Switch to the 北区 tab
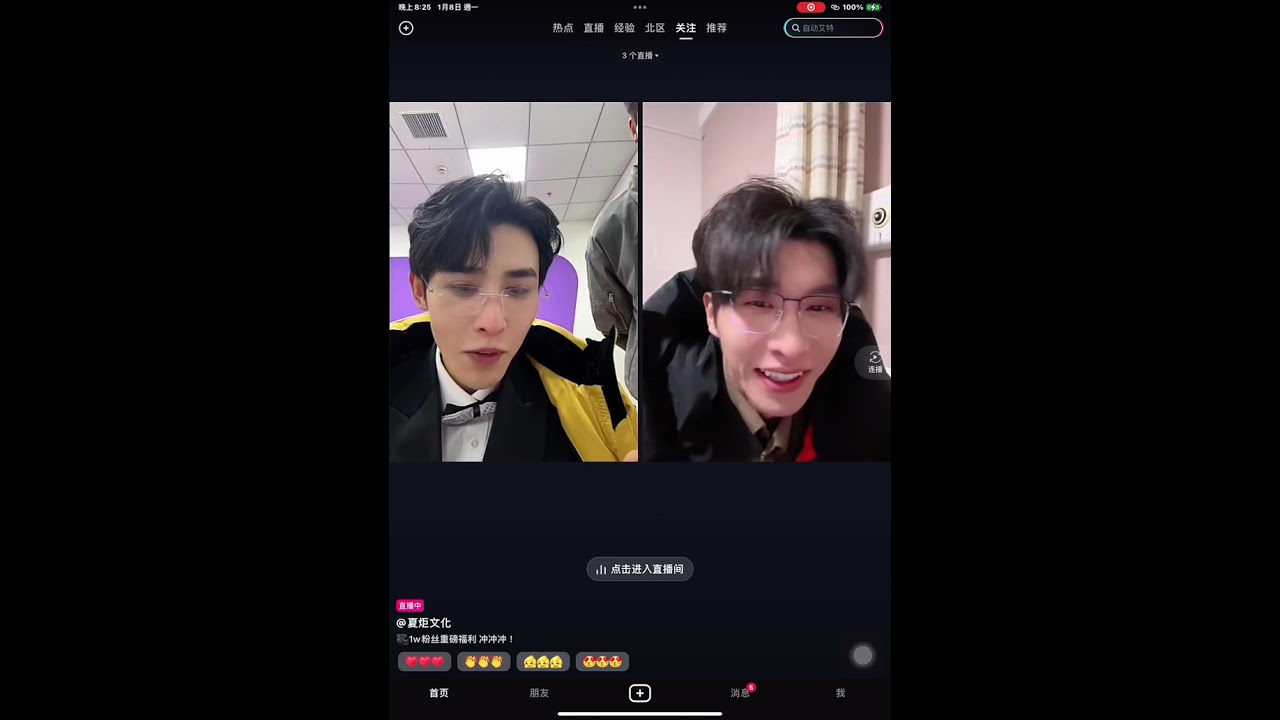This screenshot has width=1280, height=720. click(655, 28)
